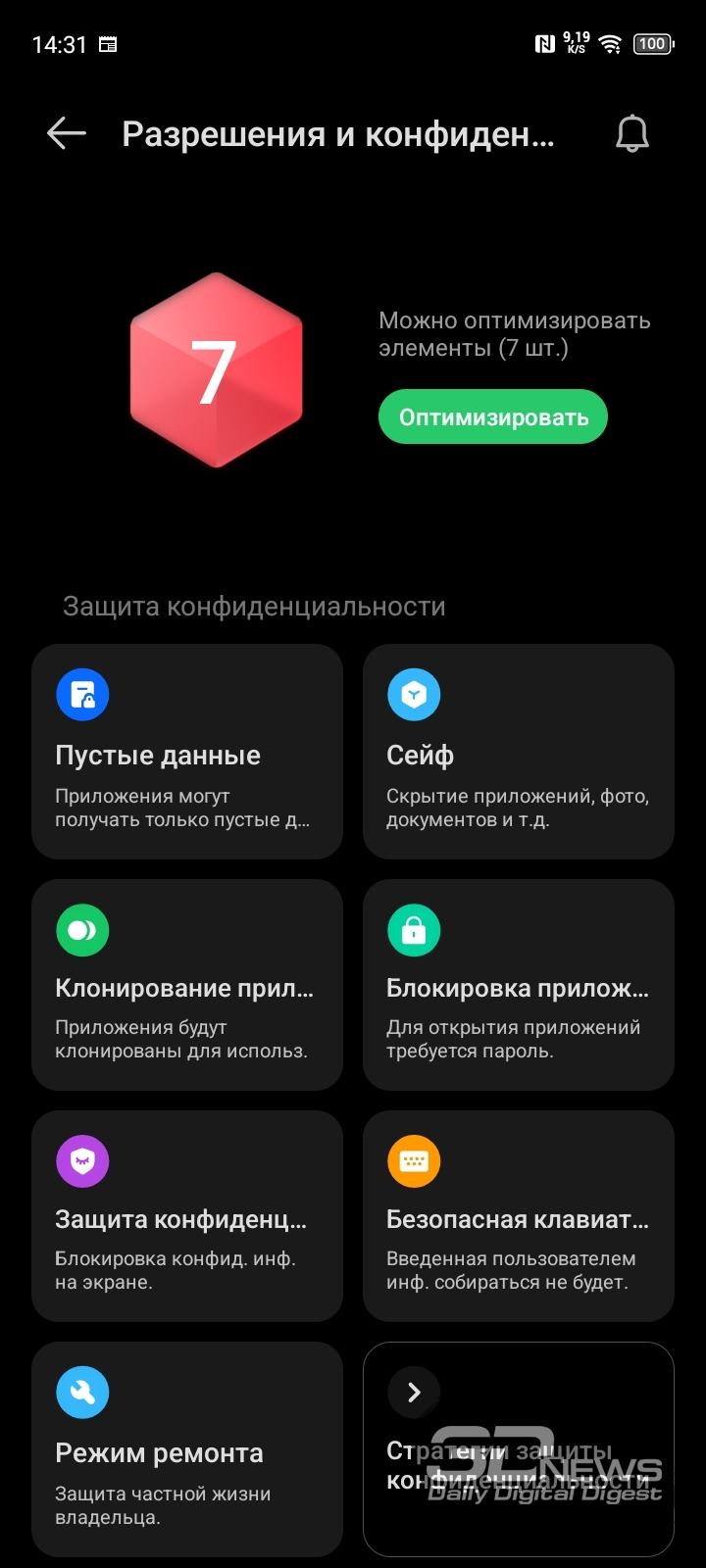Open the Защита конфиденциальности screen-lock card
This screenshot has height=1568, width=706.
[x=187, y=1216]
